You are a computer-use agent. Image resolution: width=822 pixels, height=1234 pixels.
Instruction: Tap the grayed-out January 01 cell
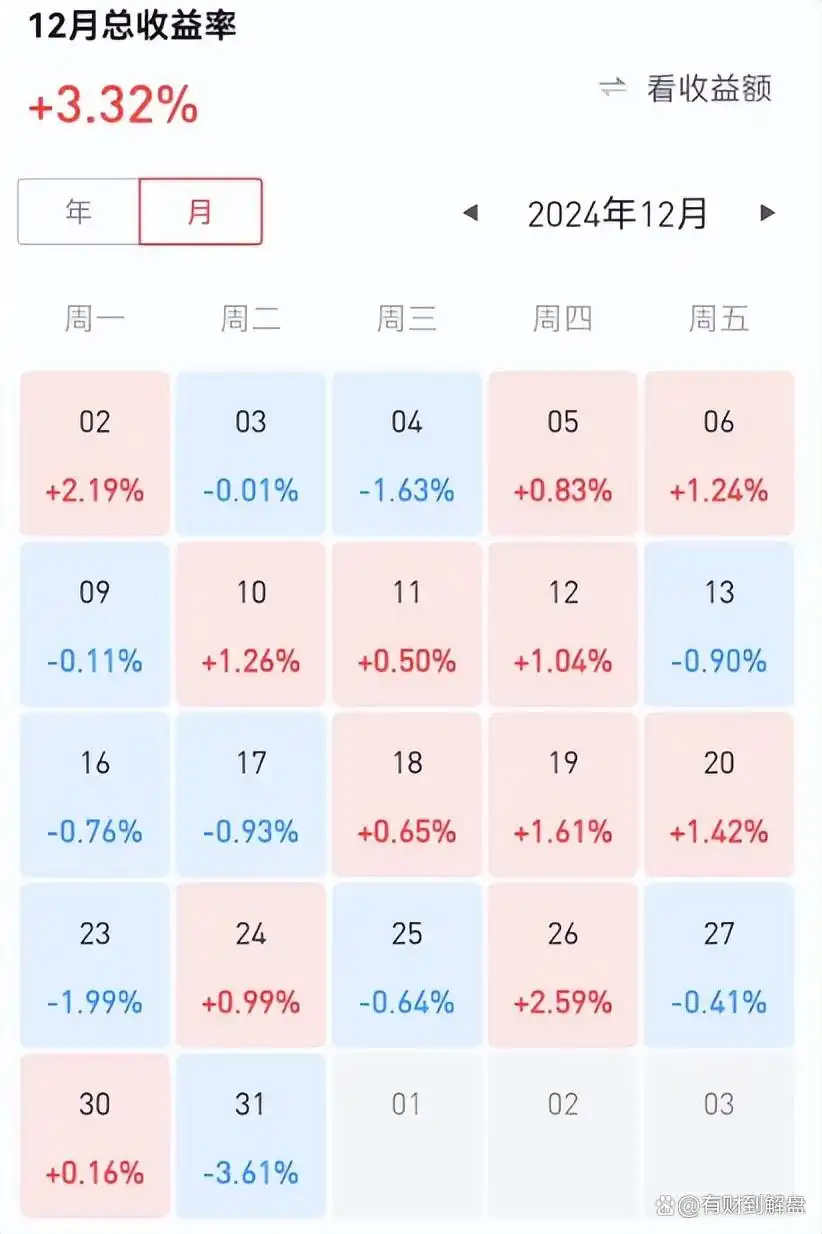pyautogui.click(x=406, y=1135)
